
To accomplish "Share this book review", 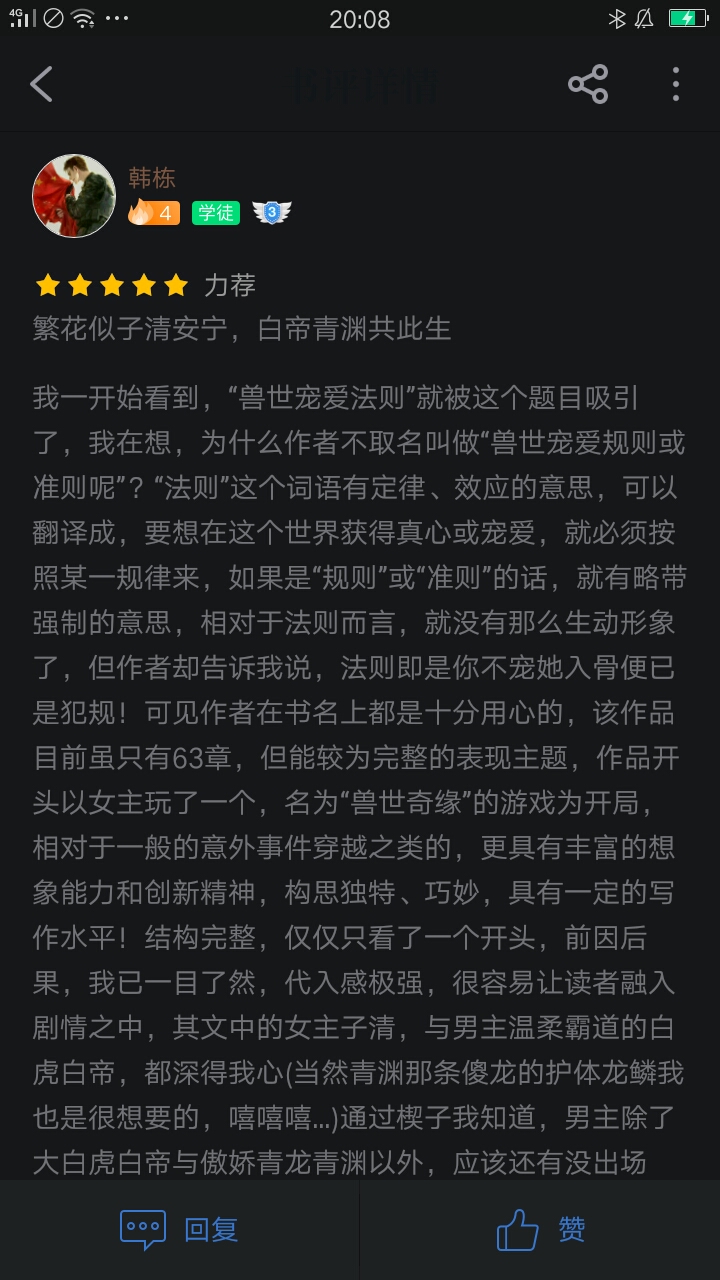I will pos(588,85).
